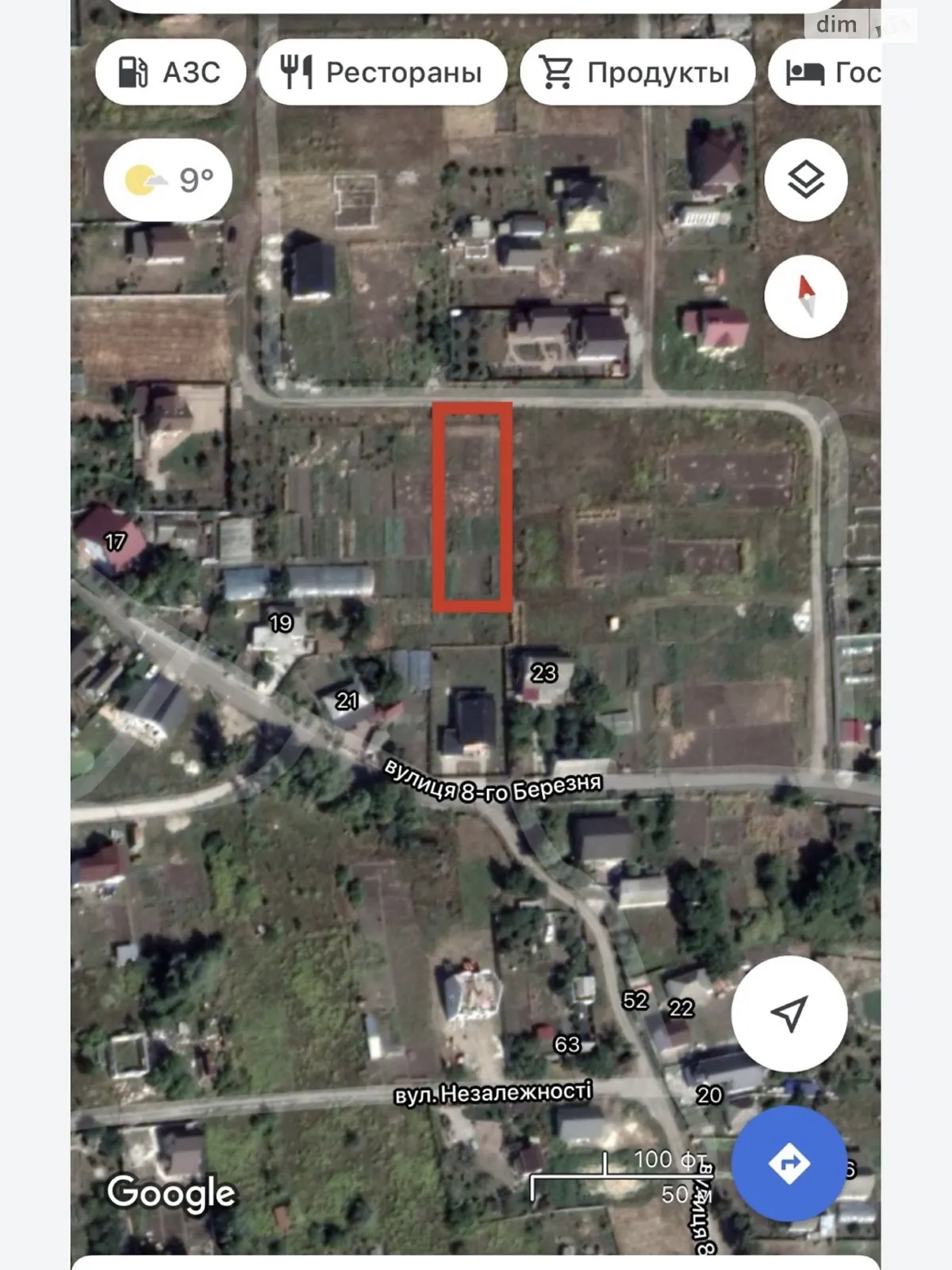
Task: Select the АЗС gas station chip
Action: (170, 72)
